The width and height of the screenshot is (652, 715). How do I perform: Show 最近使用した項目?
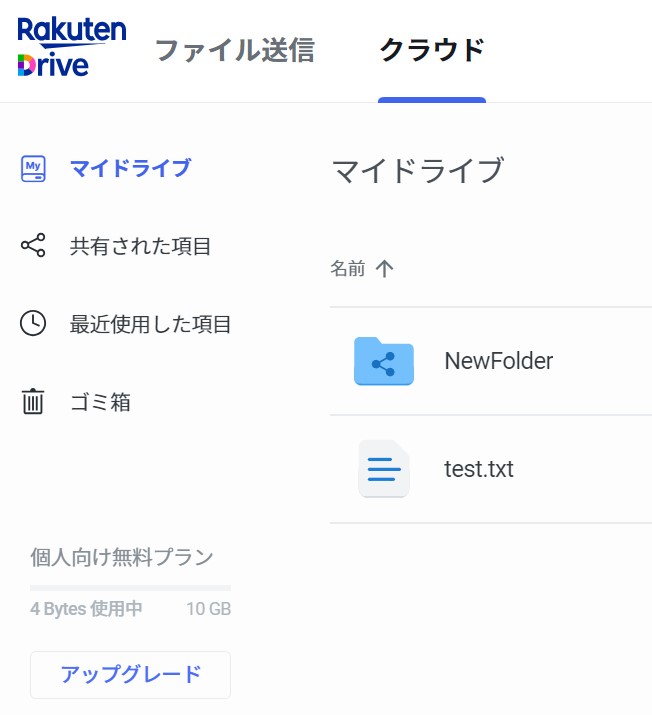[150, 324]
